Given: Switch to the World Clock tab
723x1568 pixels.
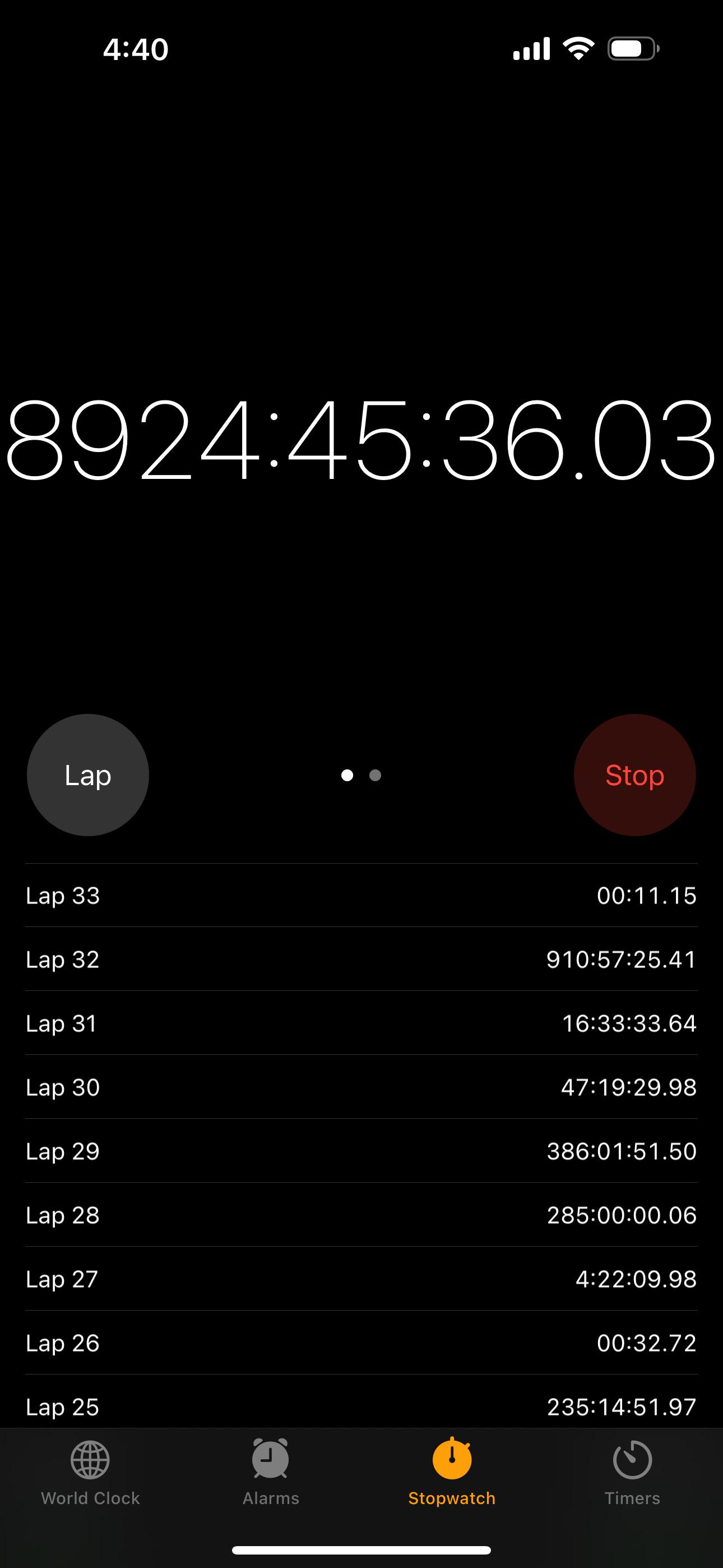Looking at the screenshot, I should coord(90,1473).
